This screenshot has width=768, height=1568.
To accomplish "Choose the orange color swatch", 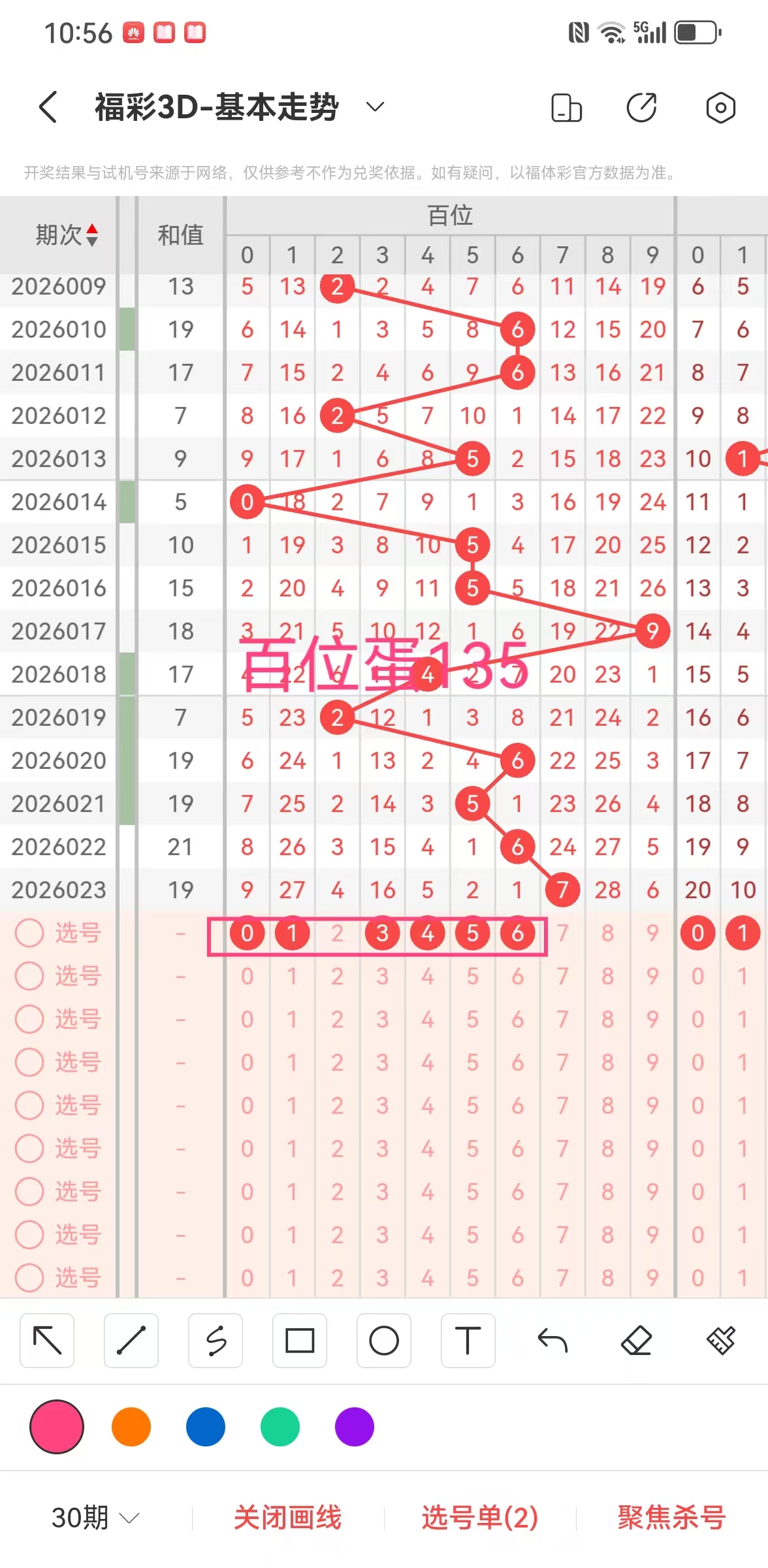I will click(x=131, y=1427).
